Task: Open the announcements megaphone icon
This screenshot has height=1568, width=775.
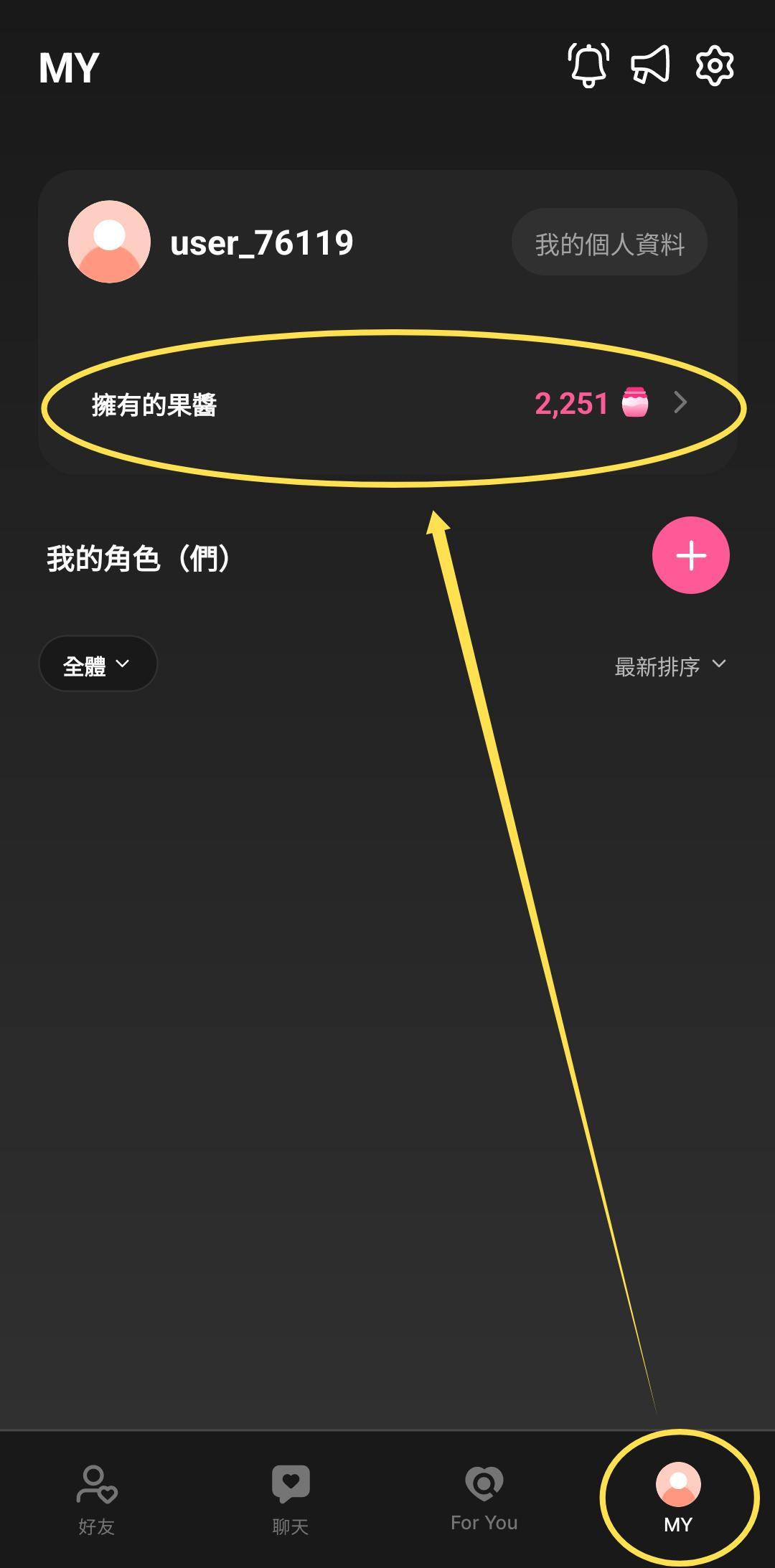Action: pos(651,65)
